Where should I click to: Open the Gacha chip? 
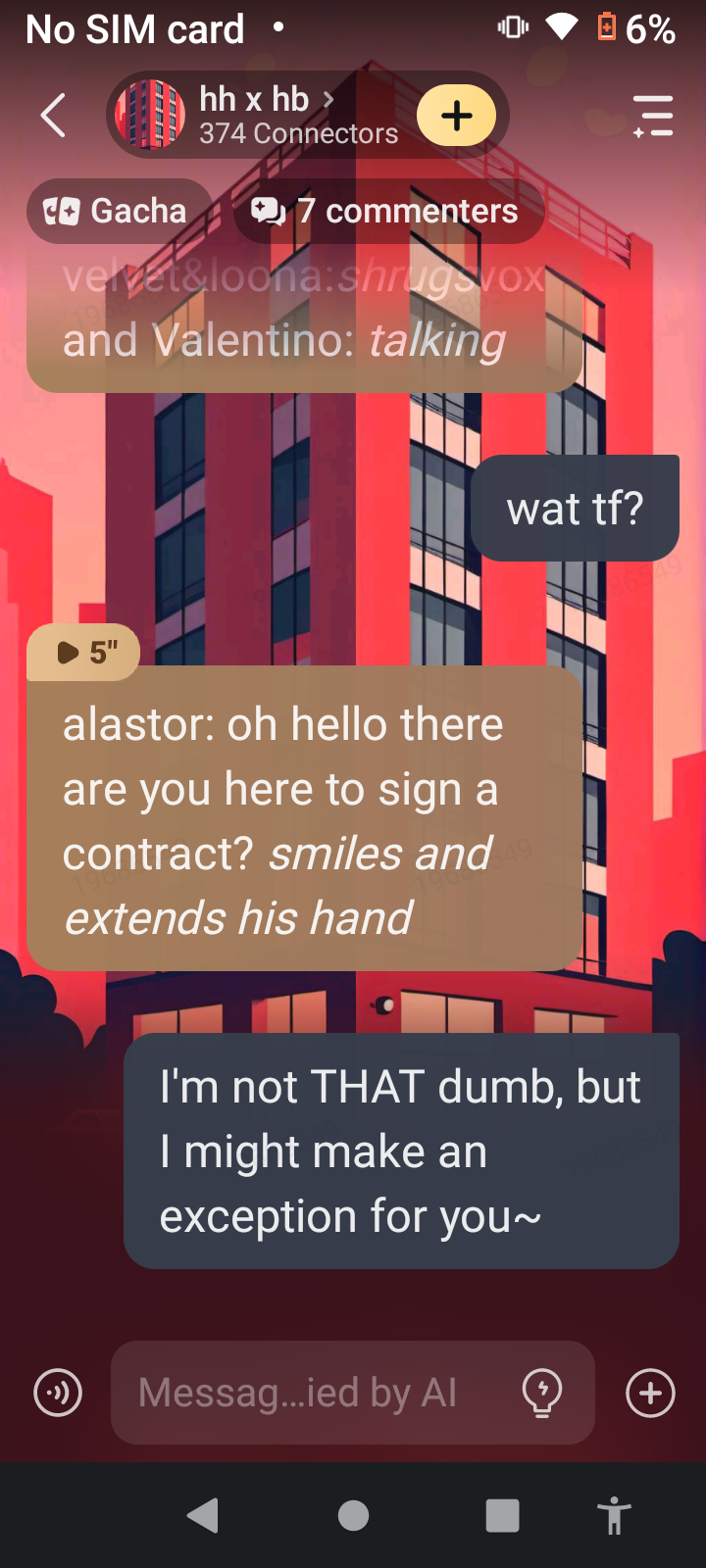tap(118, 211)
